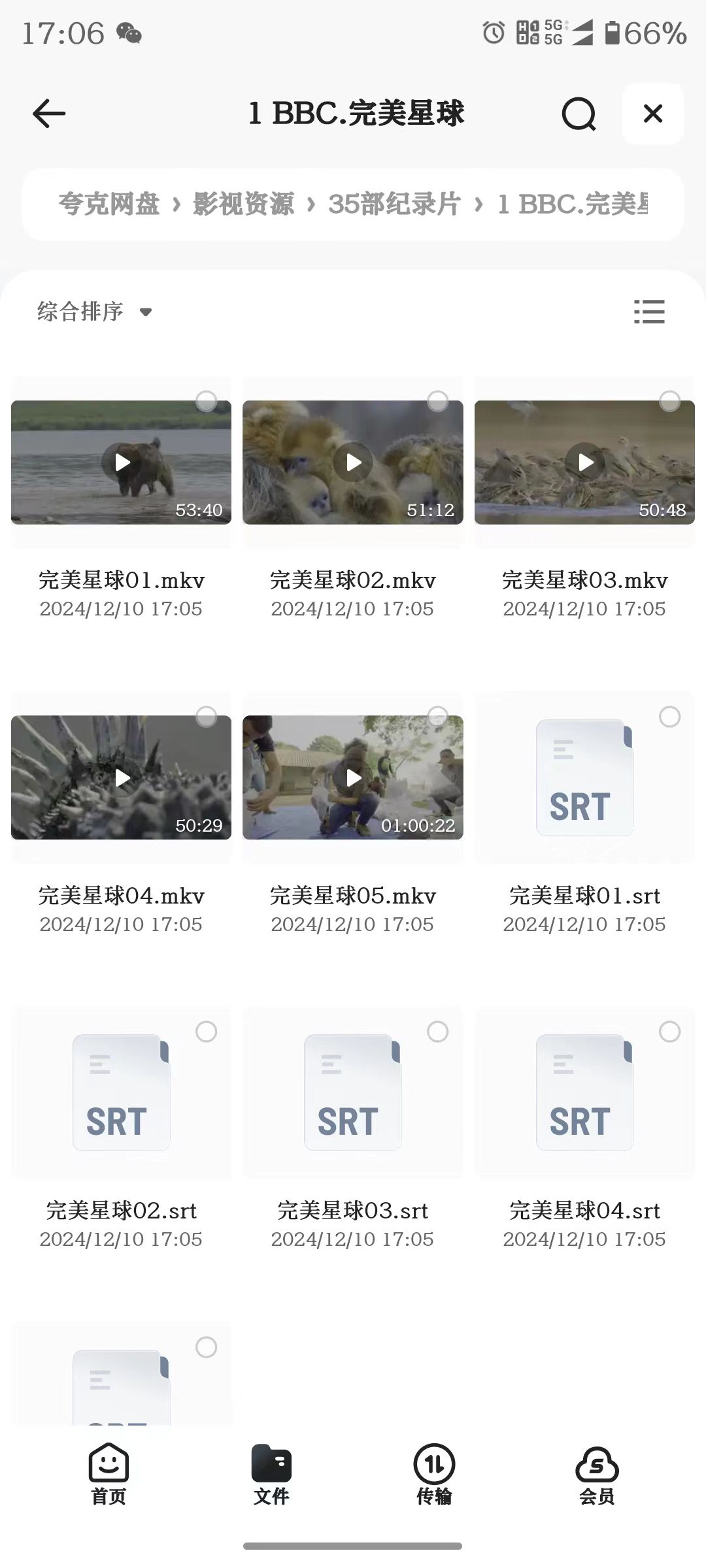This screenshot has width=706, height=1568.
Task: Open the 完美星球02.mkv thumbnail
Action: pyautogui.click(x=352, y=462)
